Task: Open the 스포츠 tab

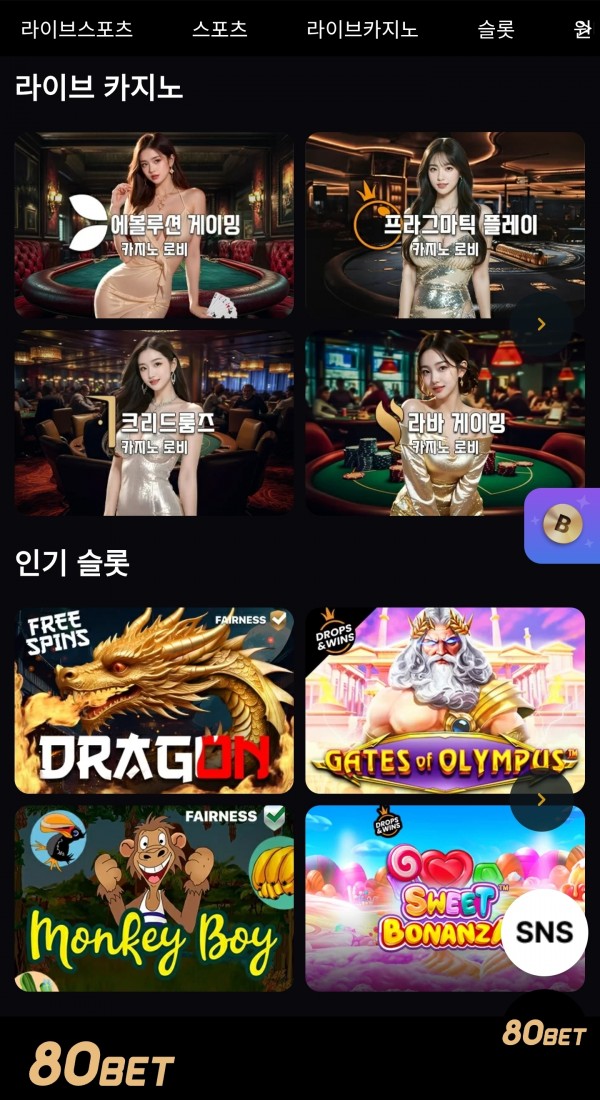Action: (x=220, y=29)
